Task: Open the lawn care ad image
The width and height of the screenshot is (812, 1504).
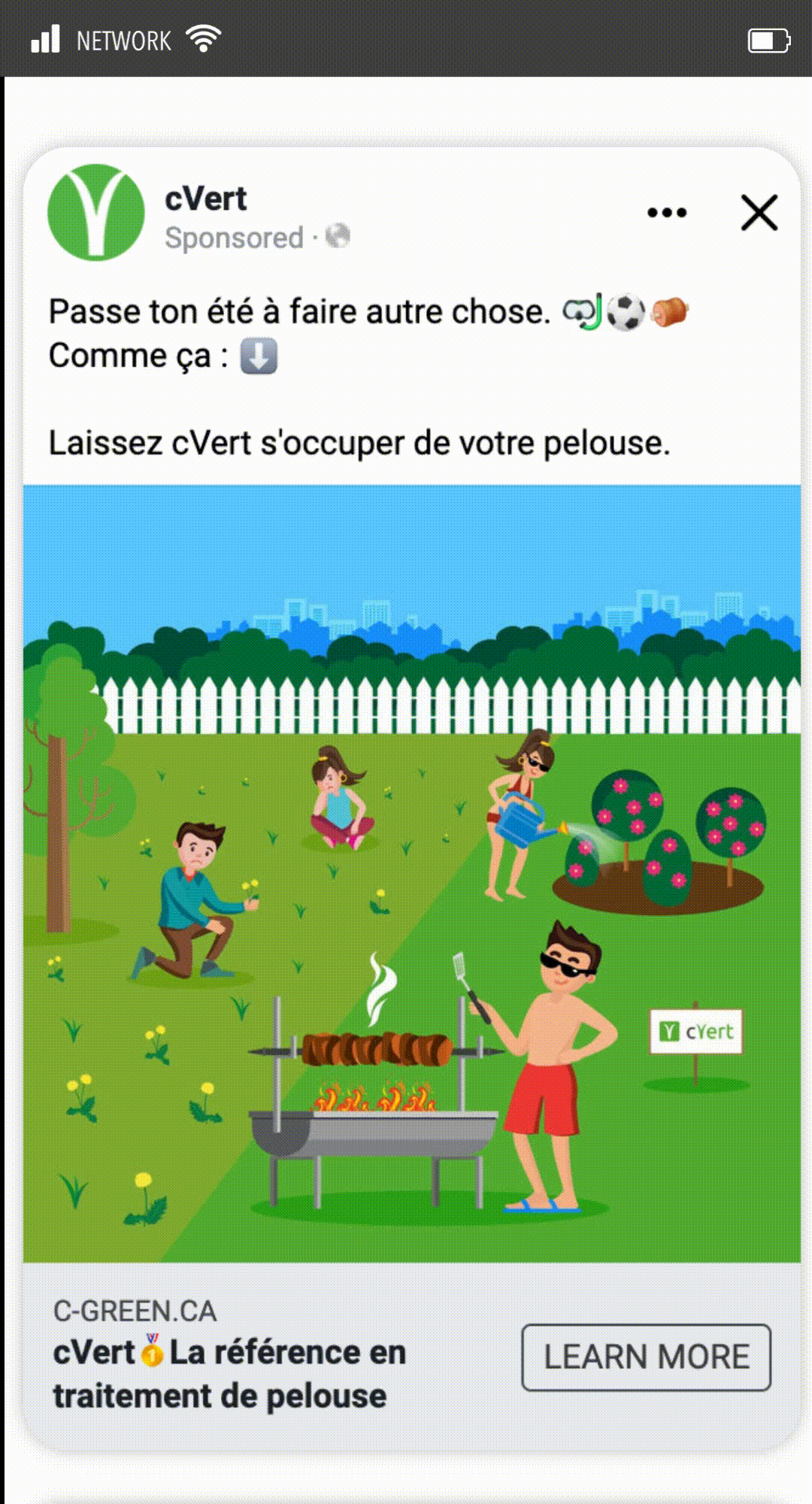Action: [411, 872]
